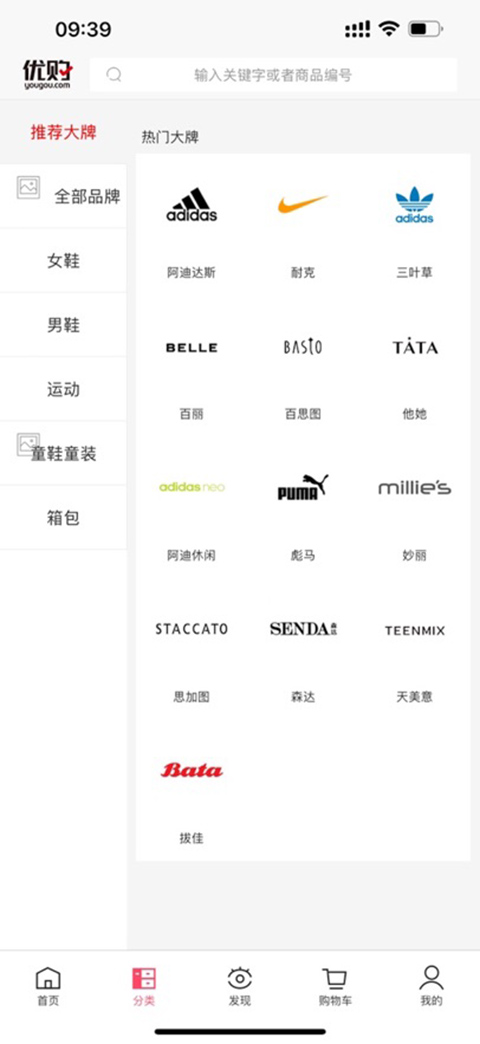Select the 箱包 category

63,518
